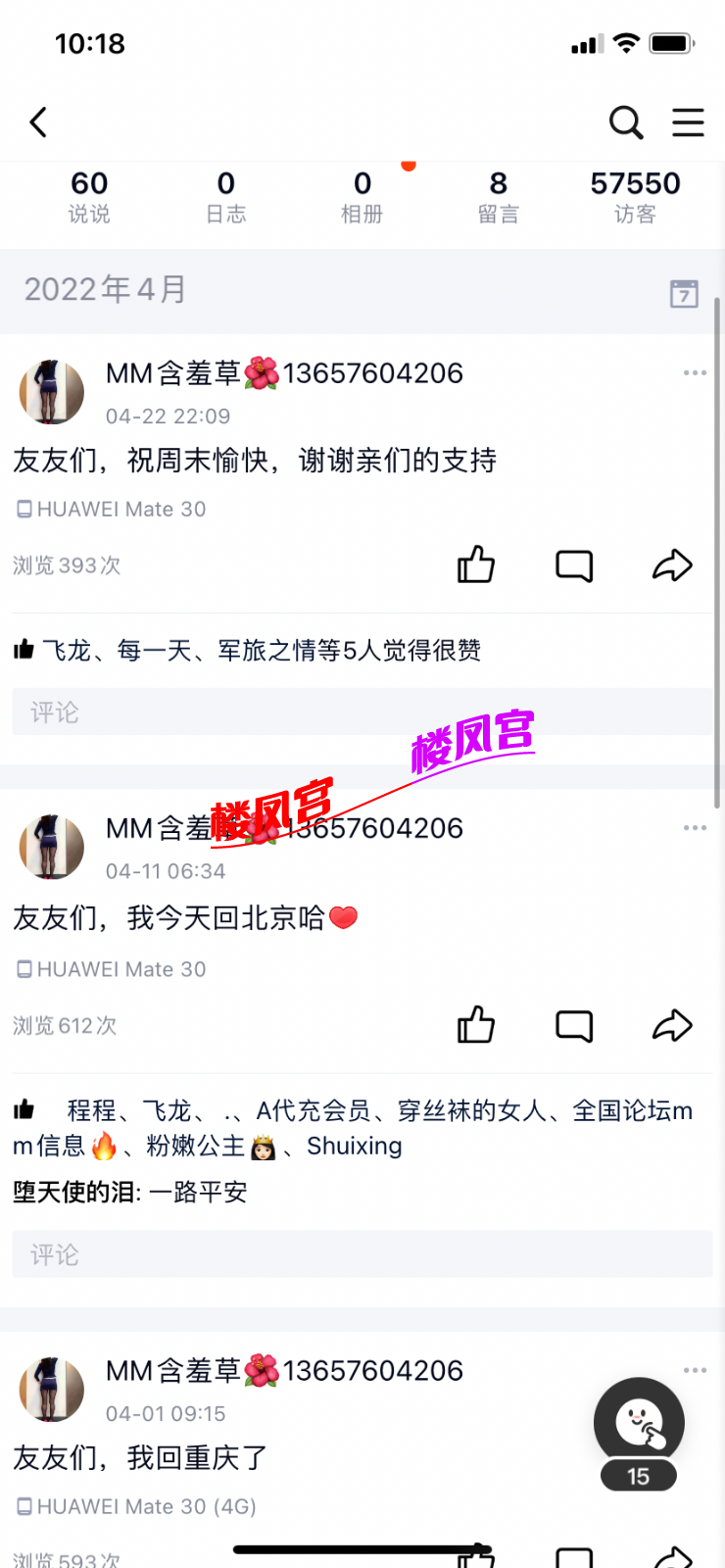Switch to the 日志 tab
This screenshot has height=1568, width=725.
[225, 197]
